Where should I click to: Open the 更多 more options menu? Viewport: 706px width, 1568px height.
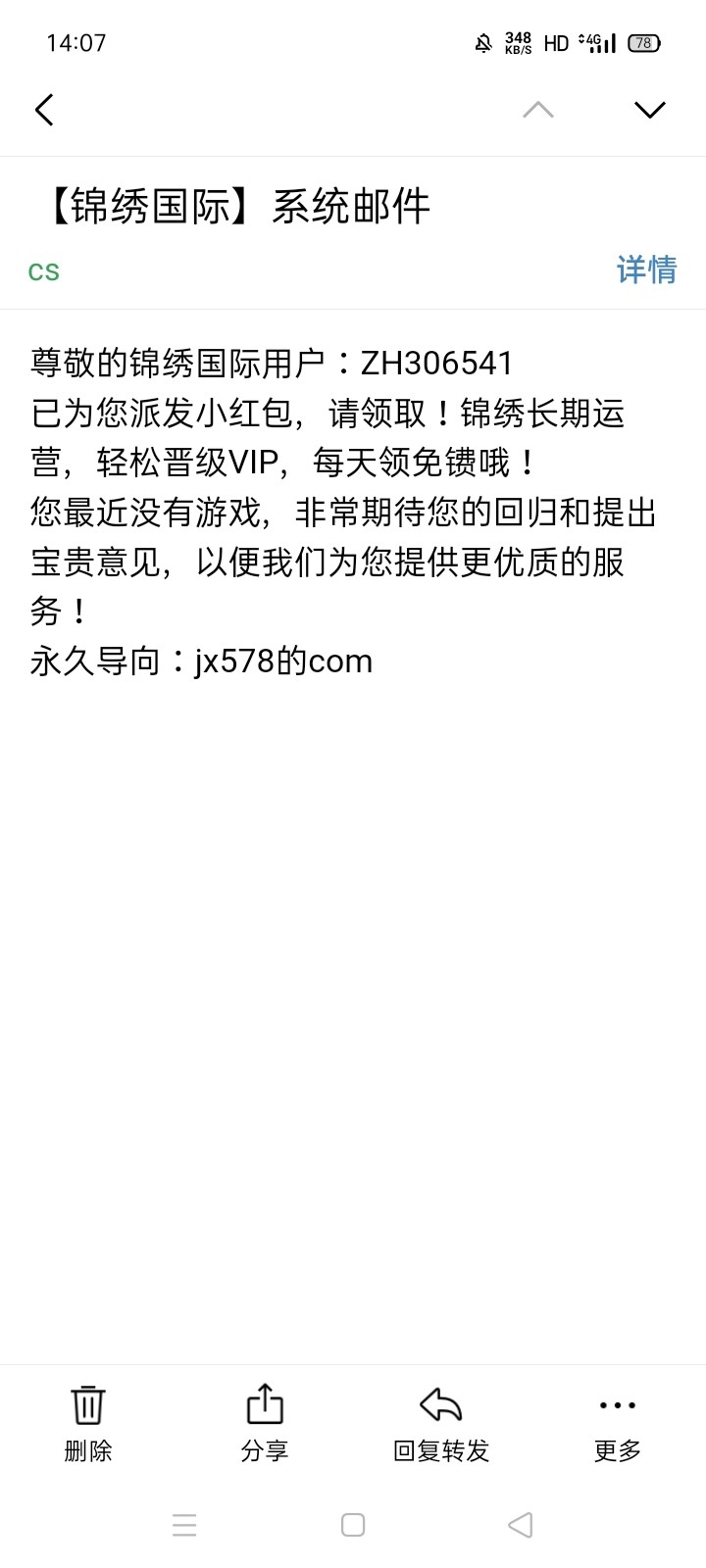[617, 1422]
